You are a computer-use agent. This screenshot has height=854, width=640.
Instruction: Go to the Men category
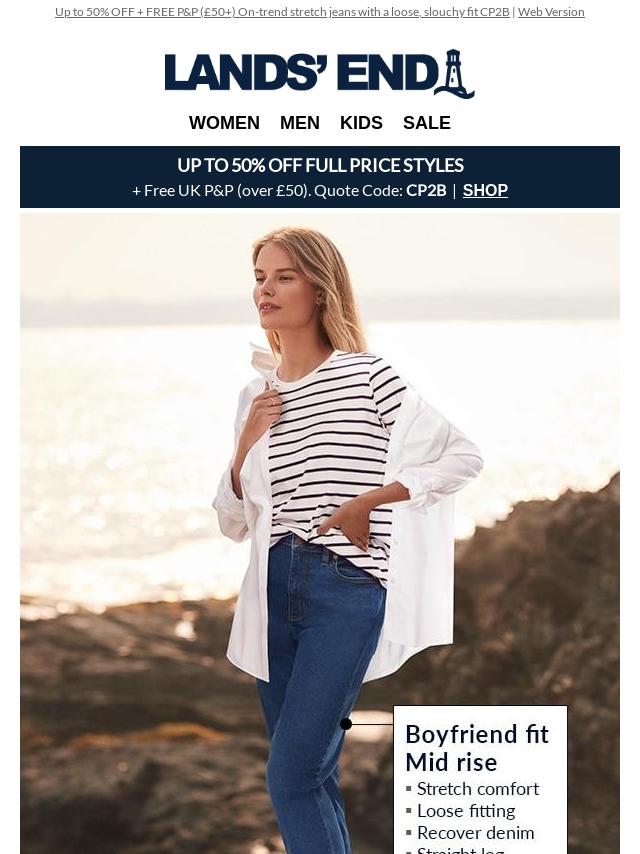tap(300, 123)
